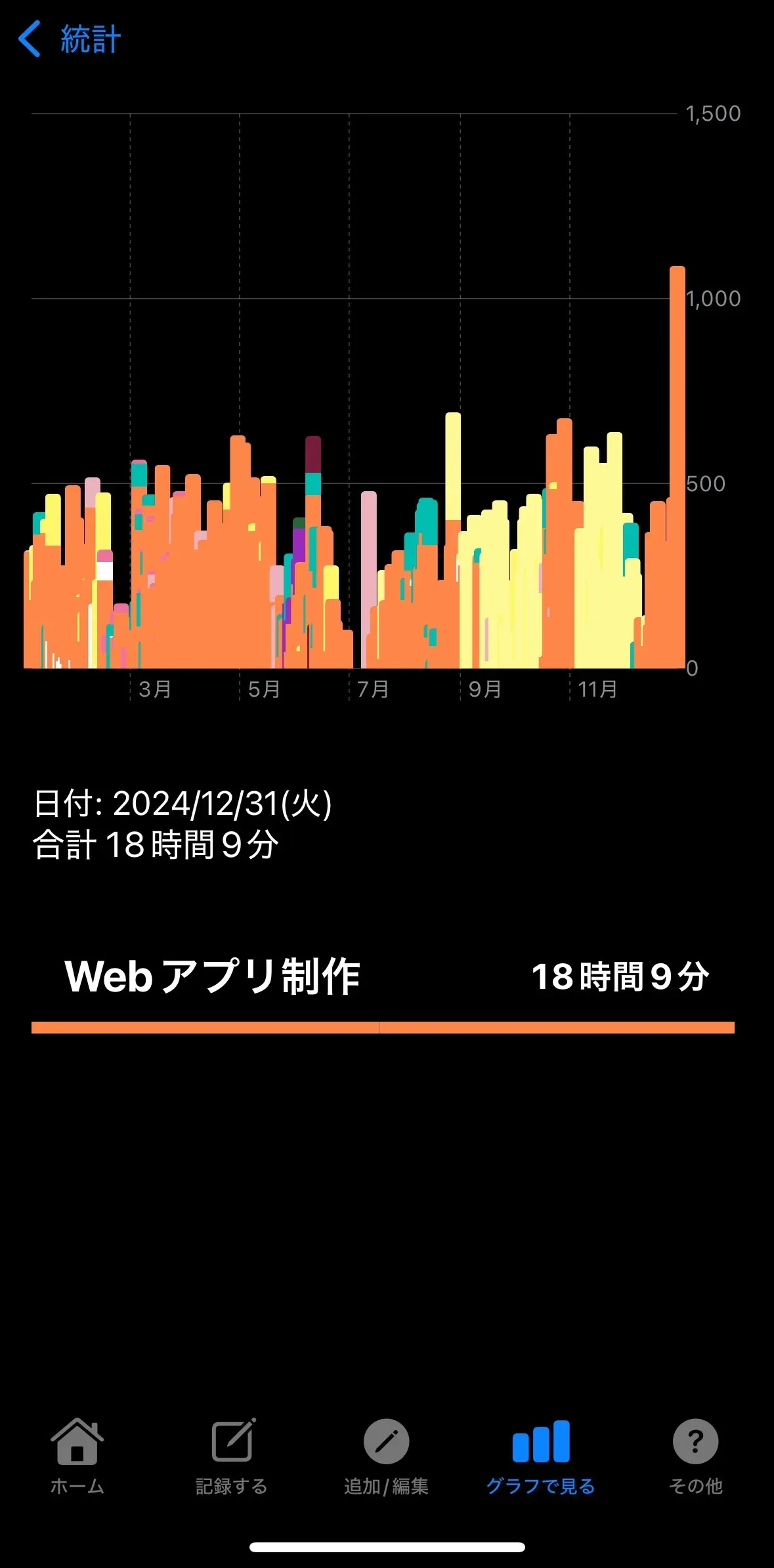Select the tallest orange December bar
Screen dimensions: 774x1568
coord(677,460)
